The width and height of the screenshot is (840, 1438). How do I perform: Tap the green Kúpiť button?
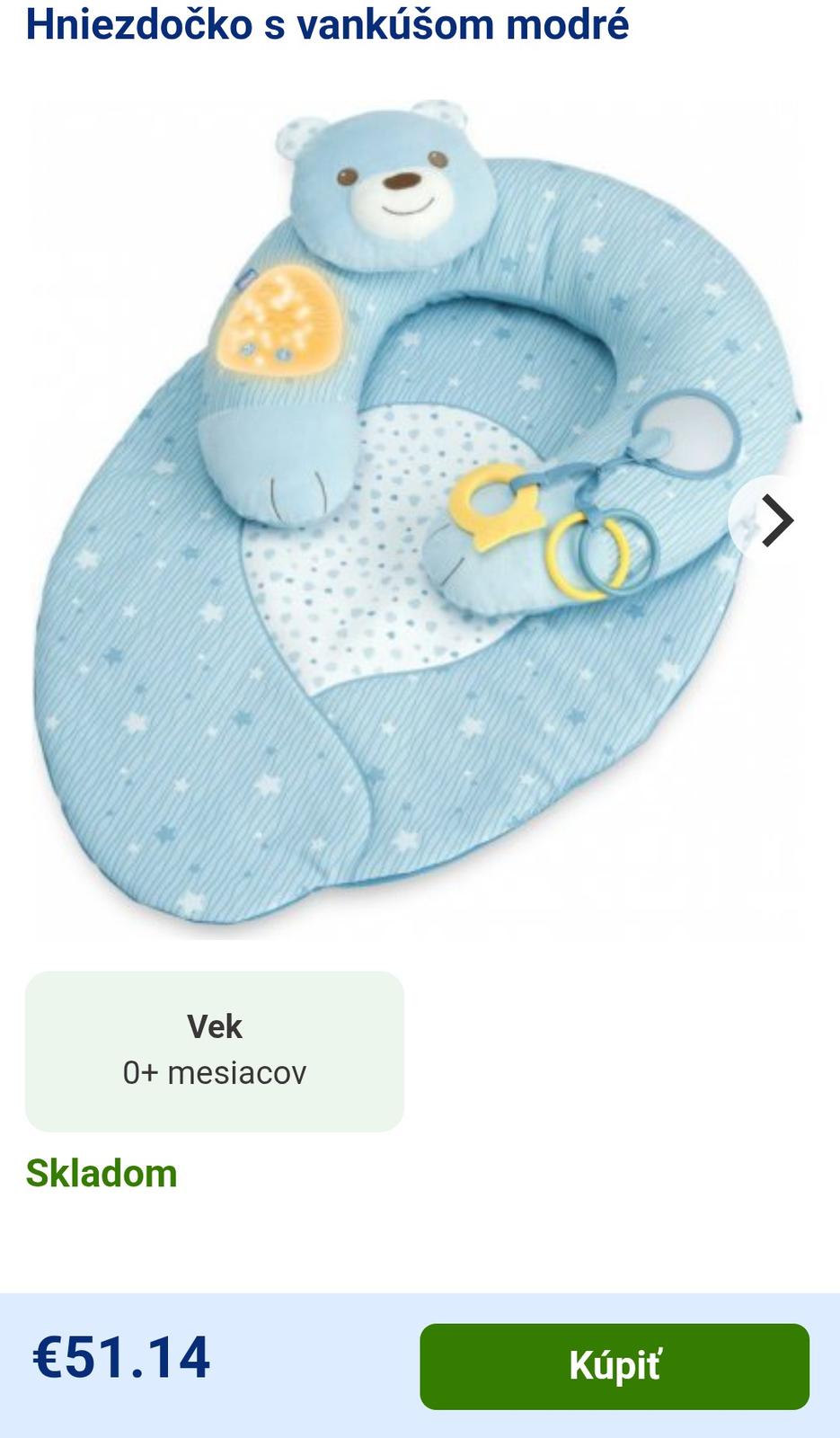615,1365
